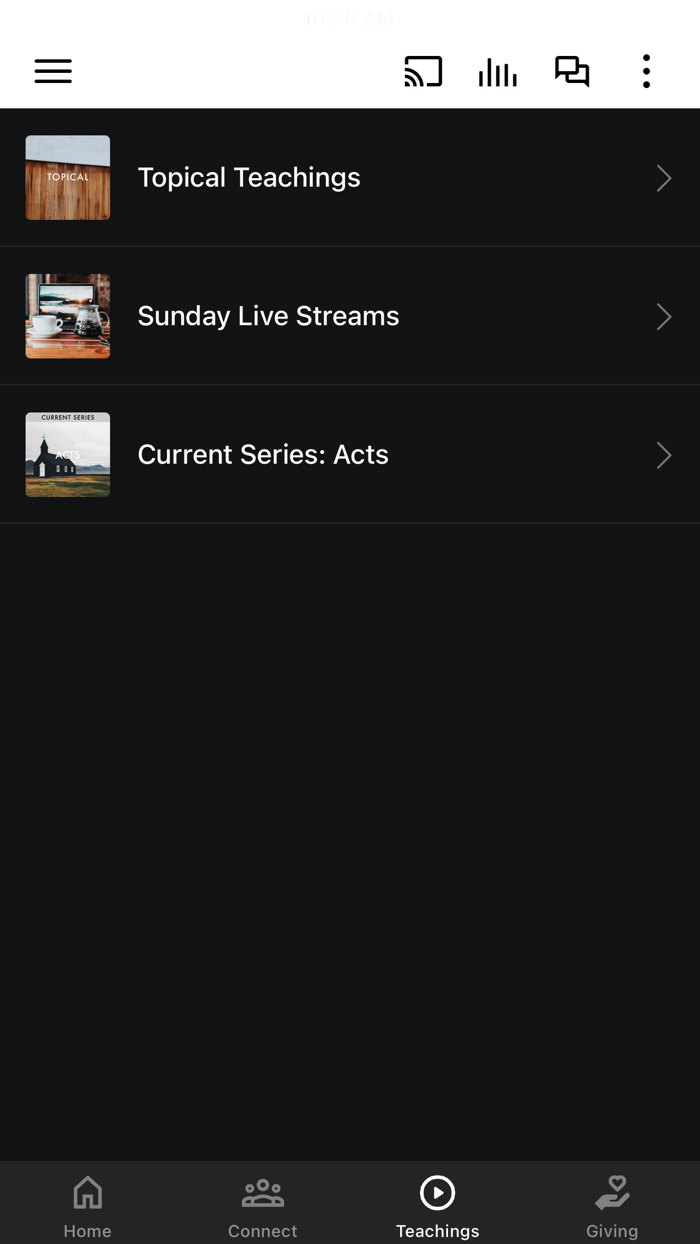This screenshot has width=700, height=1244.
Task: Open the three-dot overflow menu
Action: tap(646, 71)
